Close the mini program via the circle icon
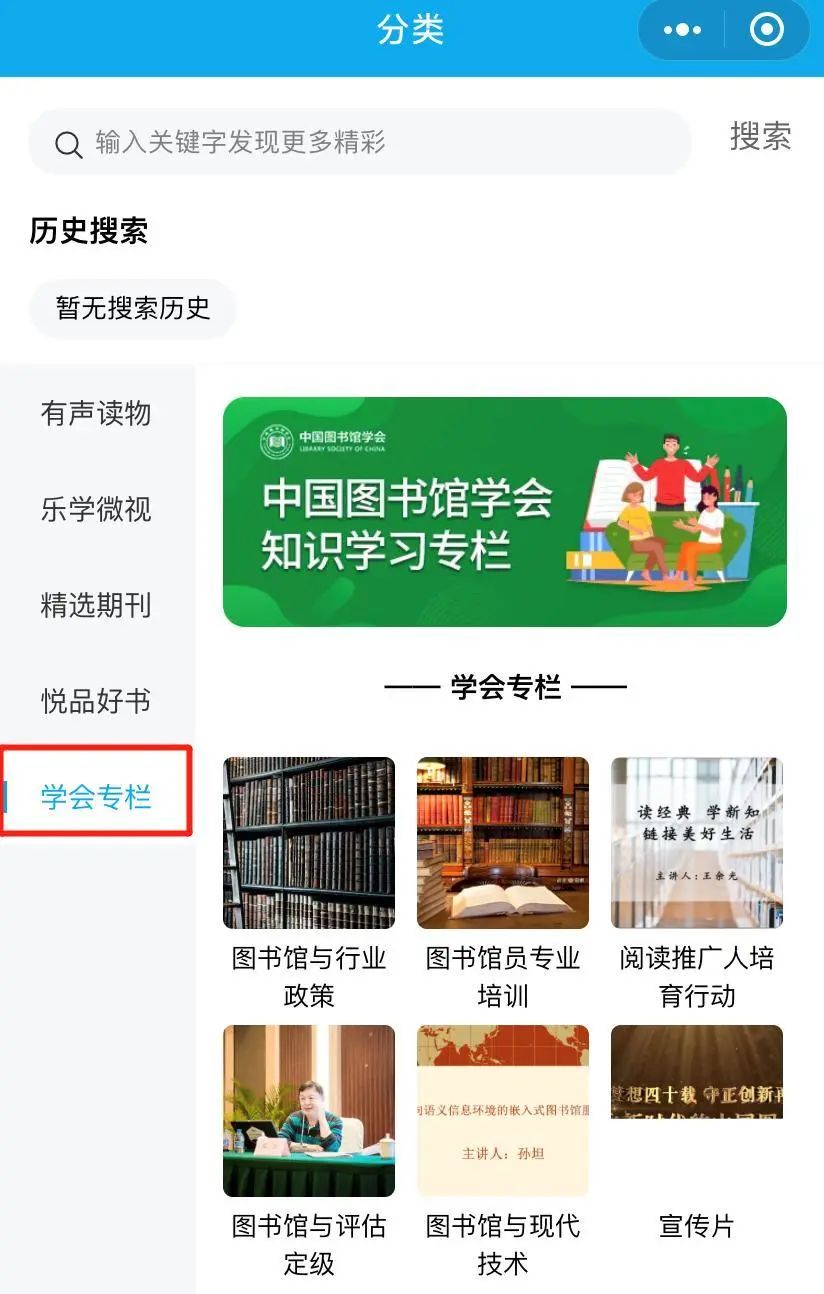Screen dimensions: 824x1294 (x=766, y=30)
